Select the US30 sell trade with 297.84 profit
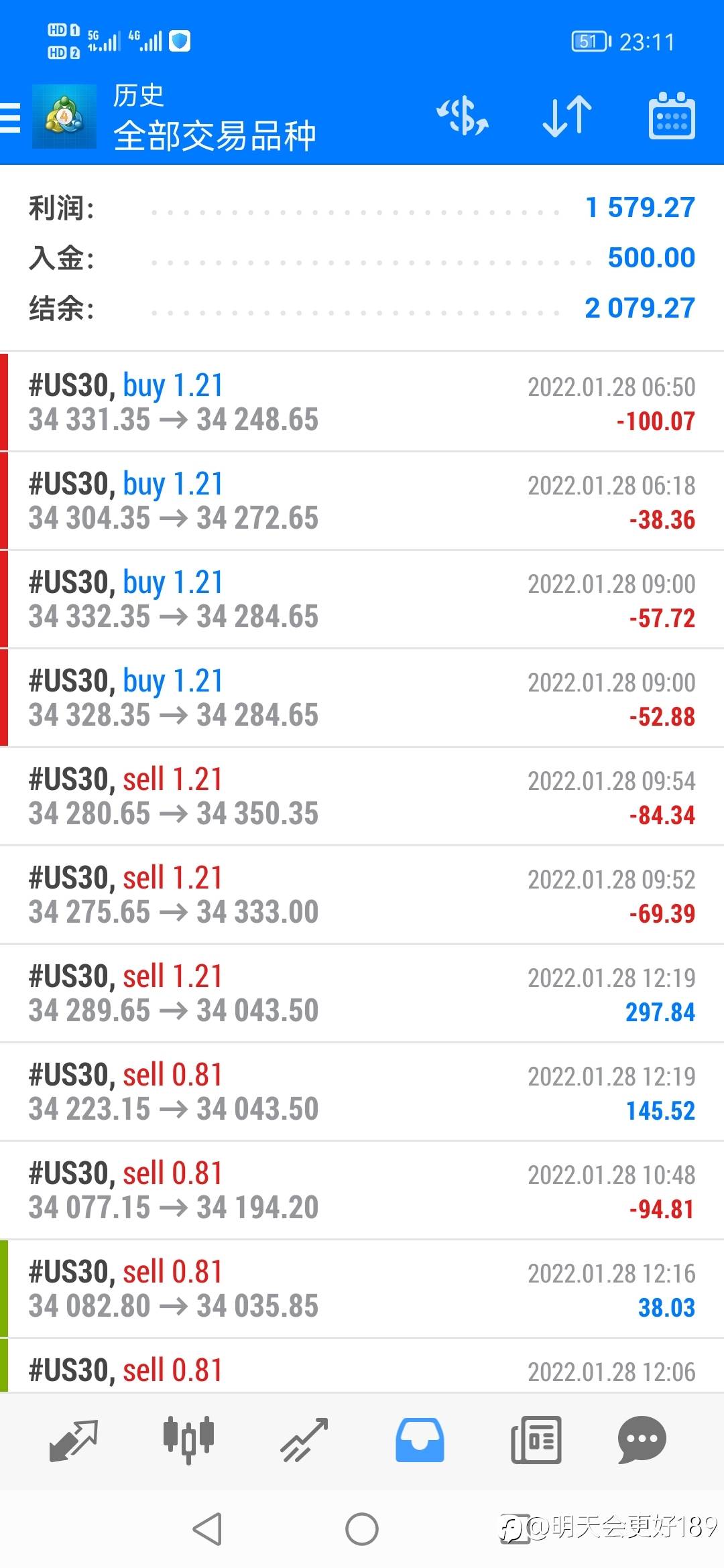 (362, 993)
